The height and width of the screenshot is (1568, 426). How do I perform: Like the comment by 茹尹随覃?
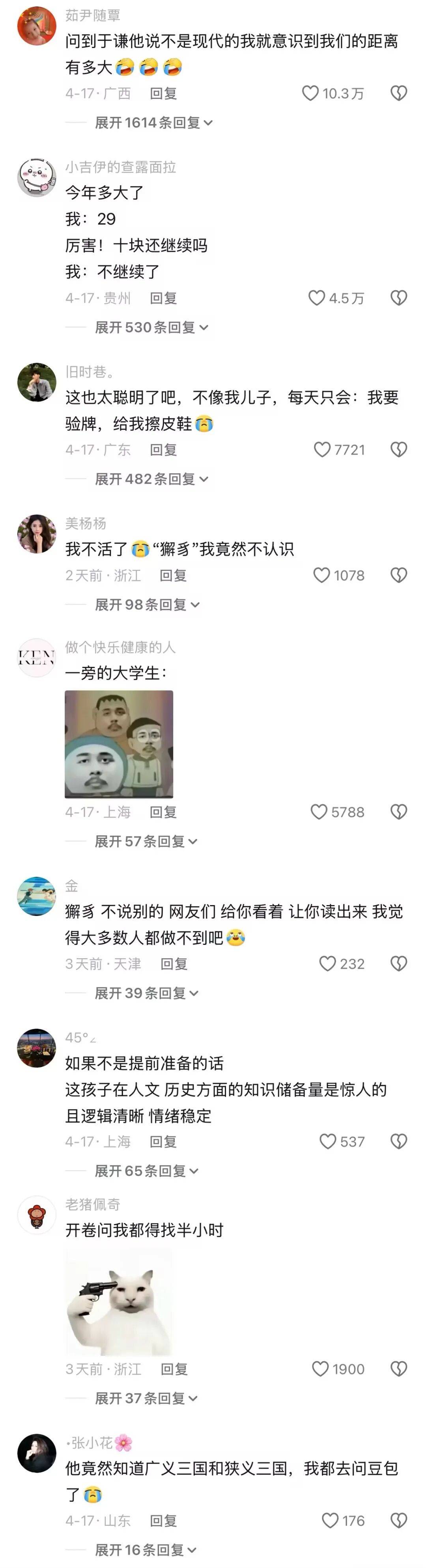(310, 93)
